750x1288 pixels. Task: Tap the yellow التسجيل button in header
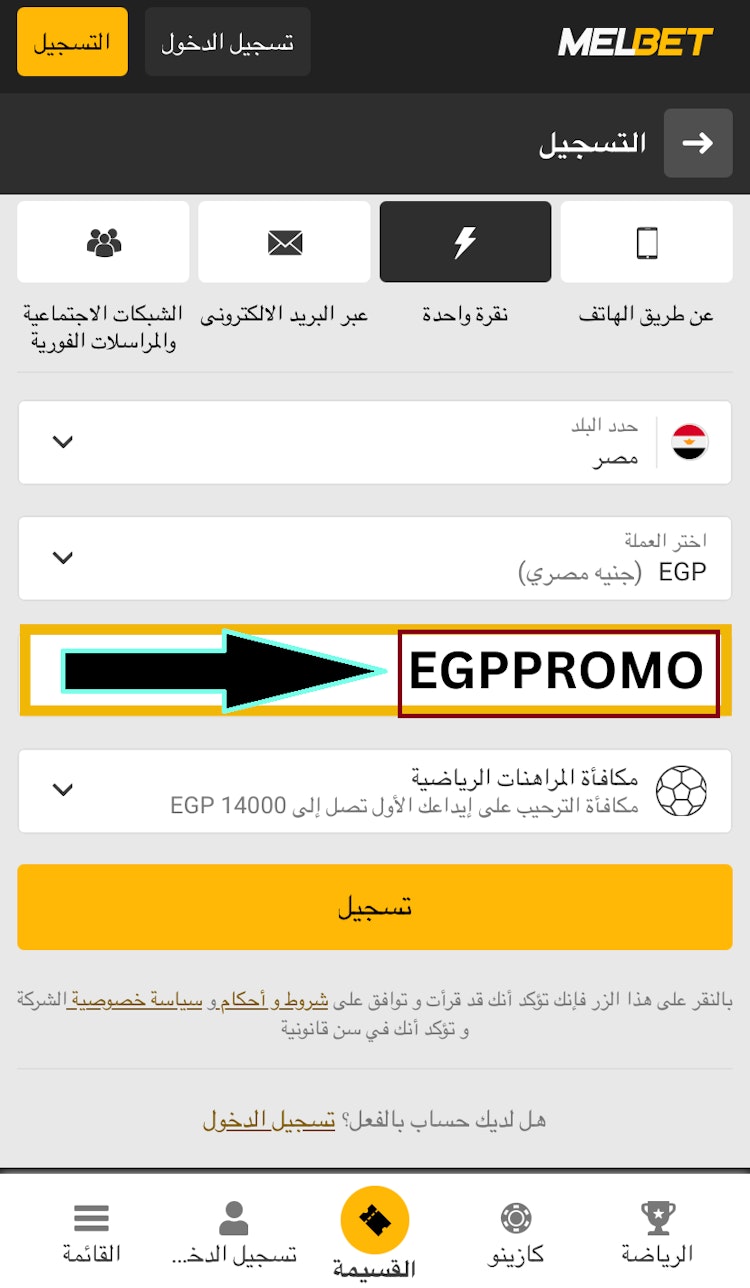(72, 42)
